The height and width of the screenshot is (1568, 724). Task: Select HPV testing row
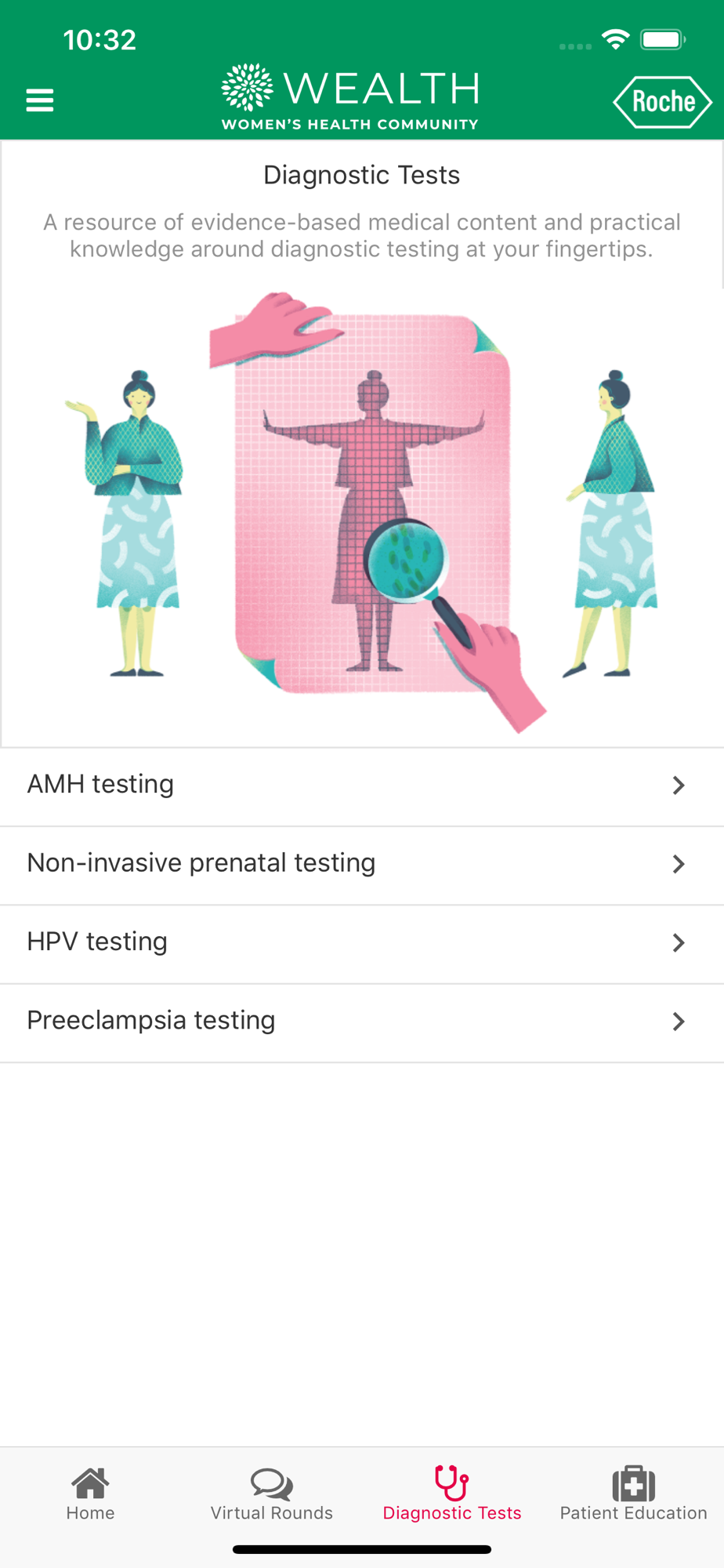click(x=361, y=942)
